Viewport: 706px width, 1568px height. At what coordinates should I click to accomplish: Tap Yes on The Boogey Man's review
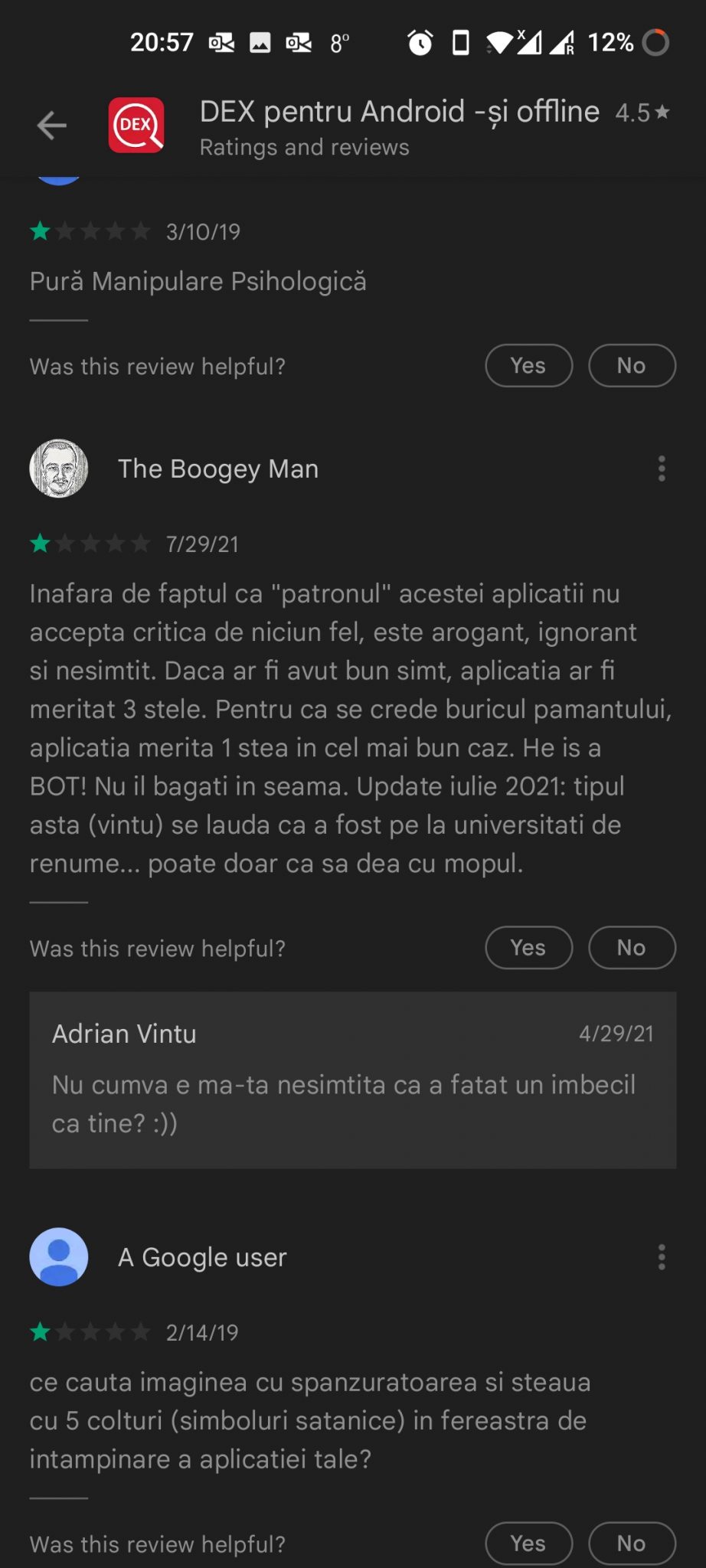pos(528,948)
